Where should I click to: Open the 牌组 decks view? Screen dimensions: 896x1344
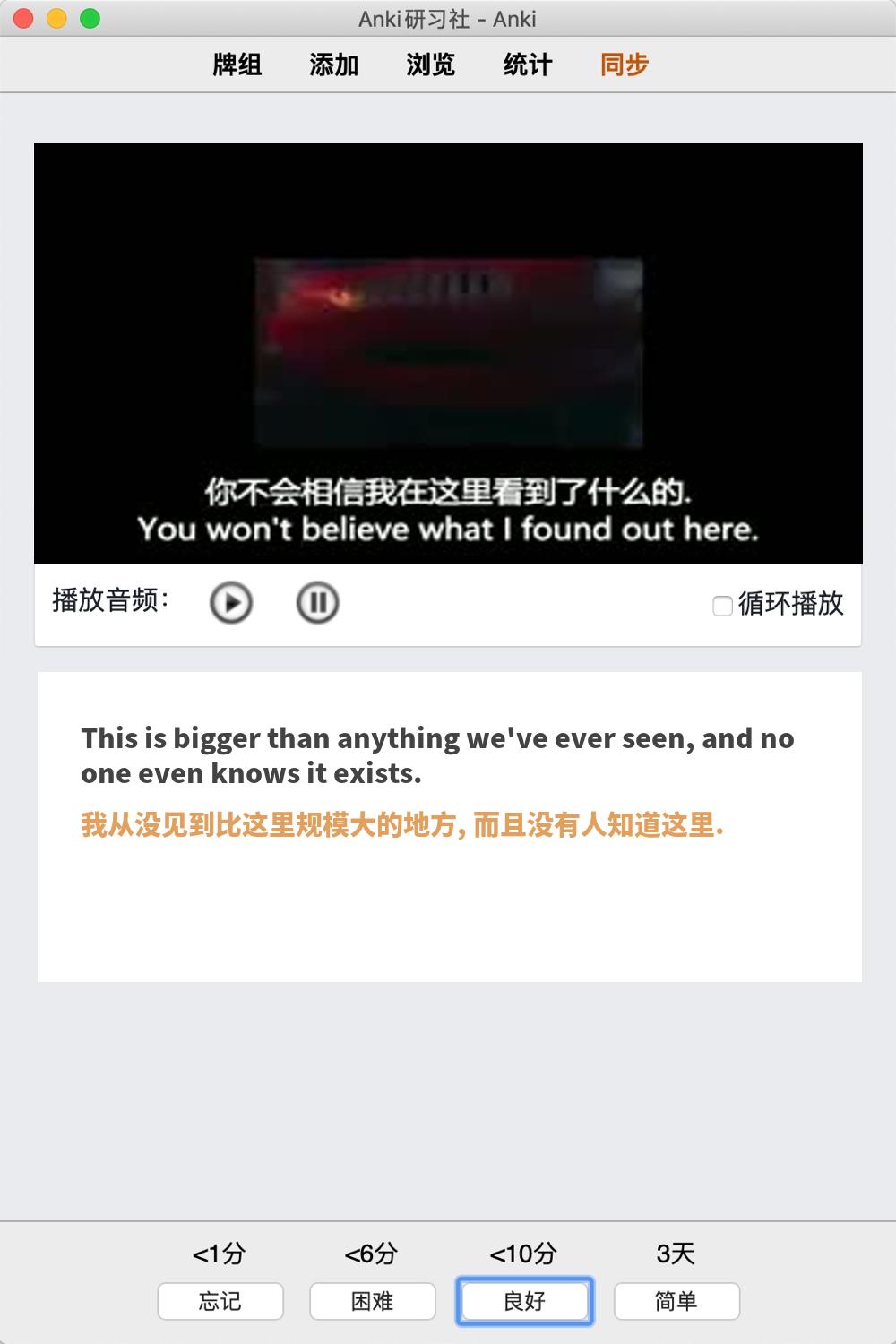237,65
